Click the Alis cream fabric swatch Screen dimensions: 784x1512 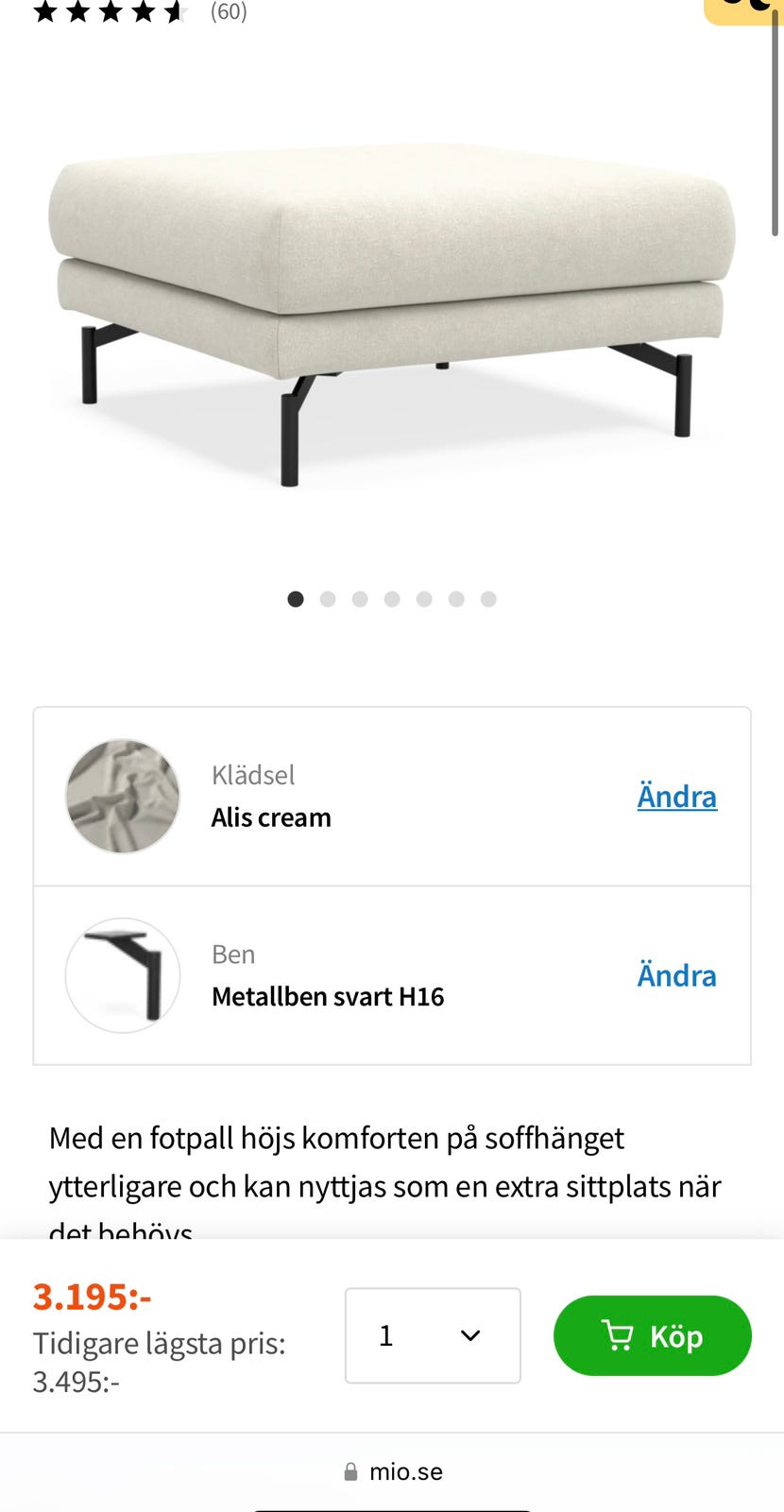122,796
